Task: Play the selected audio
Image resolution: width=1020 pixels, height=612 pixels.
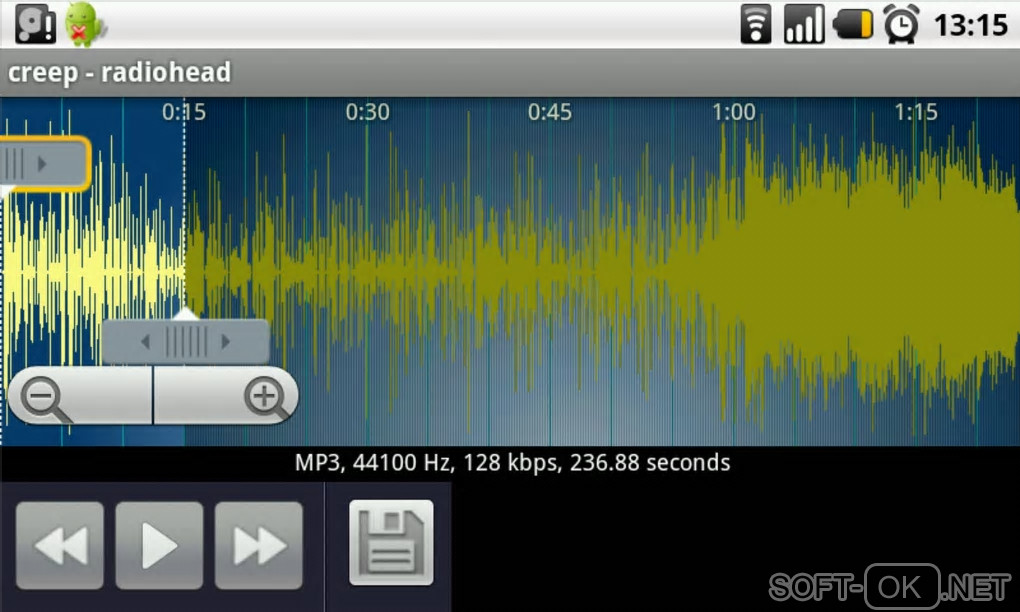Action: coord(159,545)
